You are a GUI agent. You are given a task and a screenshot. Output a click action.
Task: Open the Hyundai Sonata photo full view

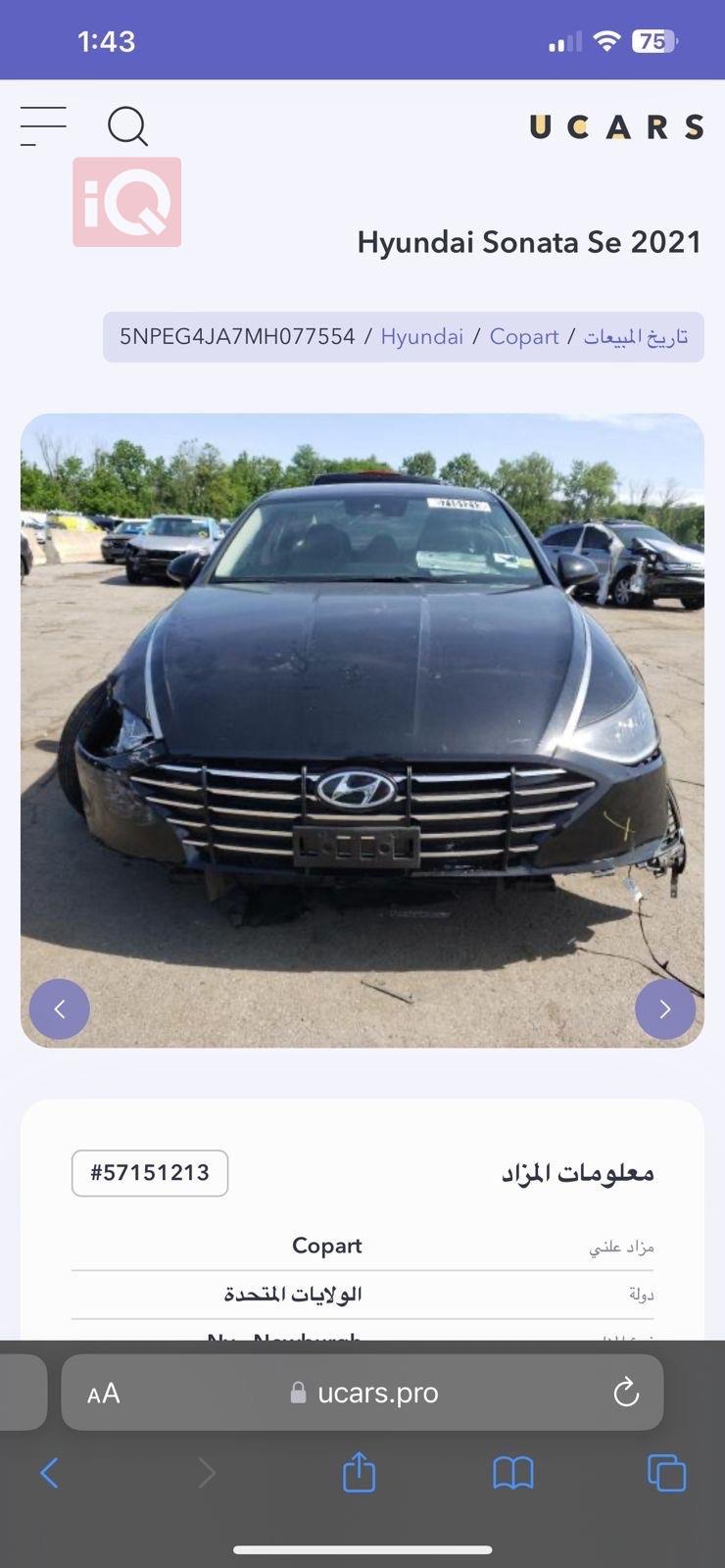(x=362, y=730)
